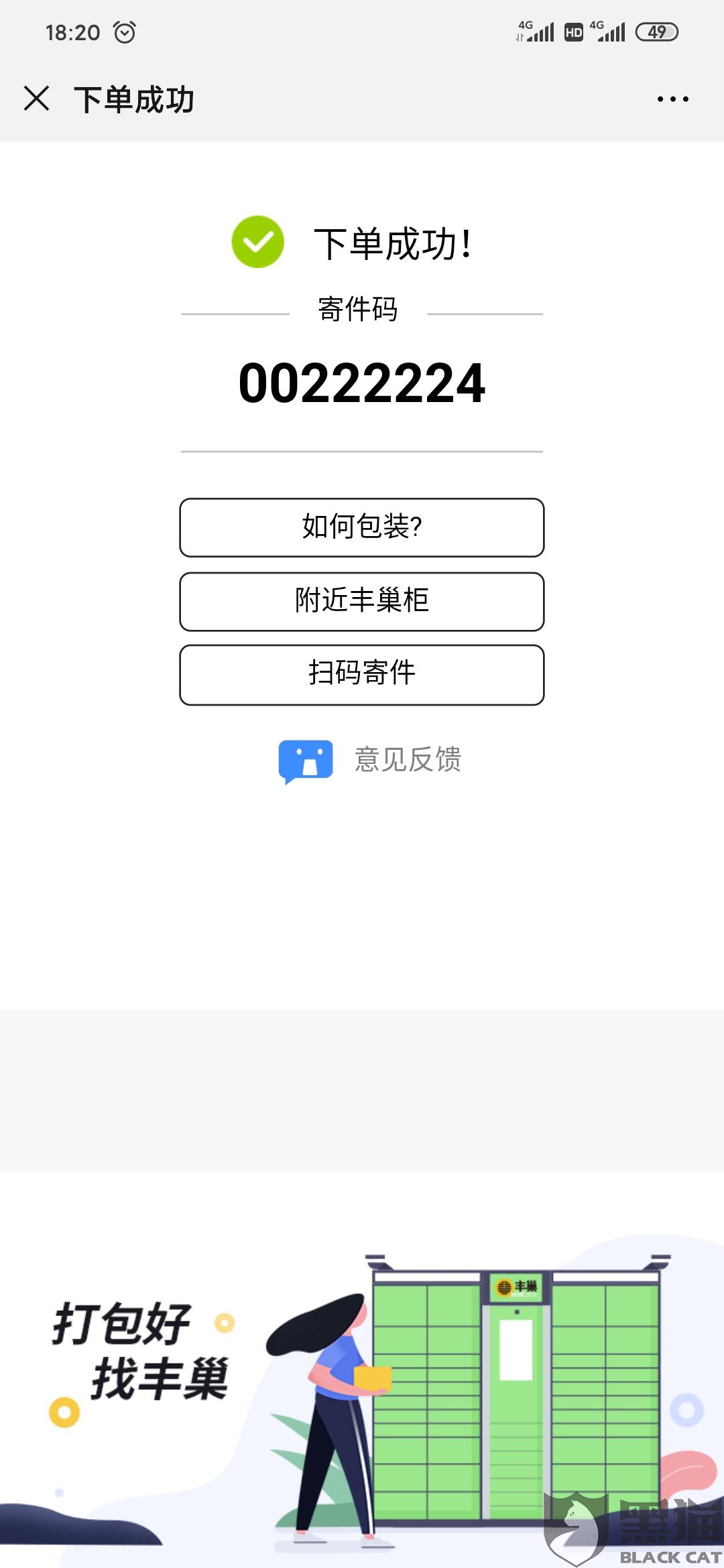Open the three-dot overflow menu

point(672,99)
